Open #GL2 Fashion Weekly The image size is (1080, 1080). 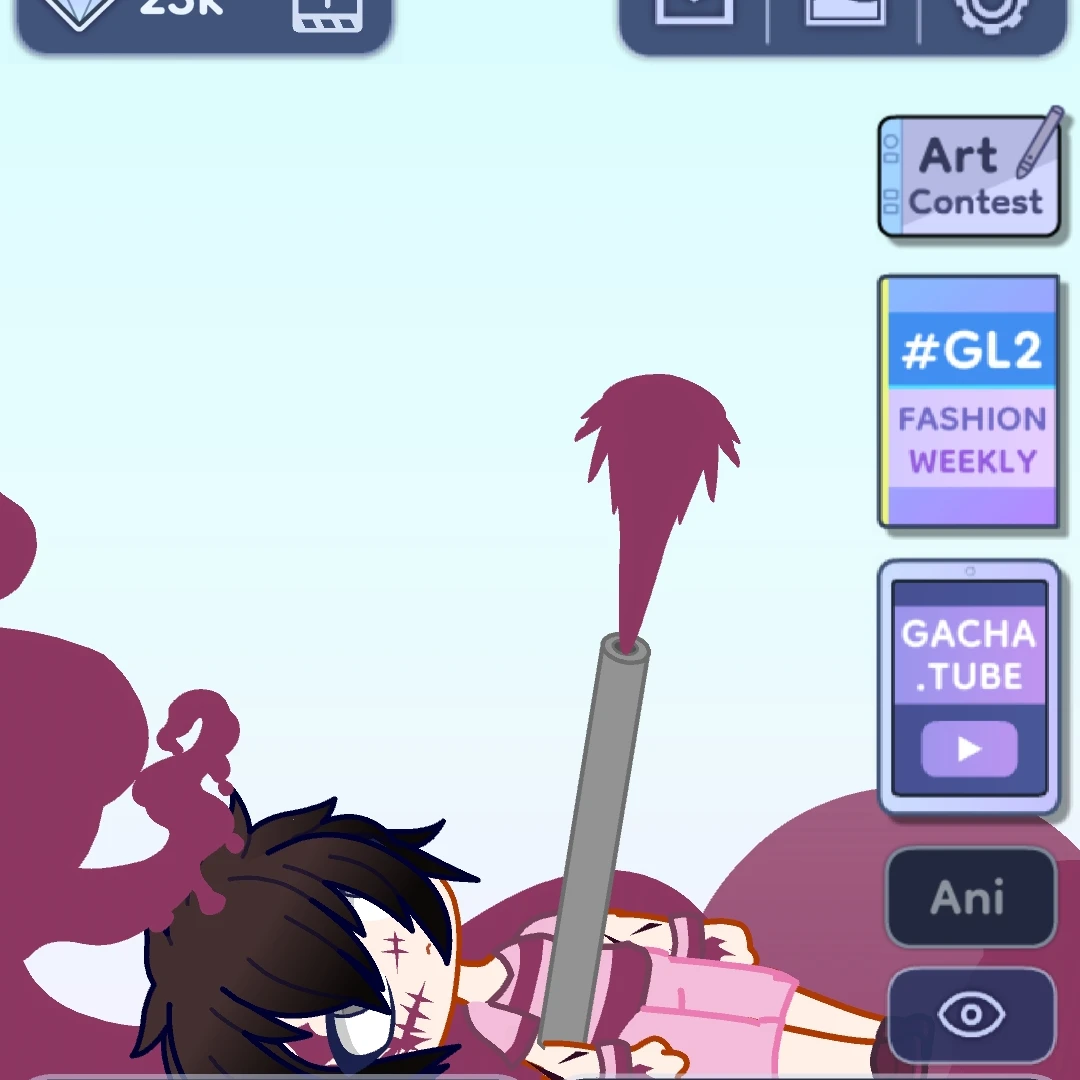[968, 402]
